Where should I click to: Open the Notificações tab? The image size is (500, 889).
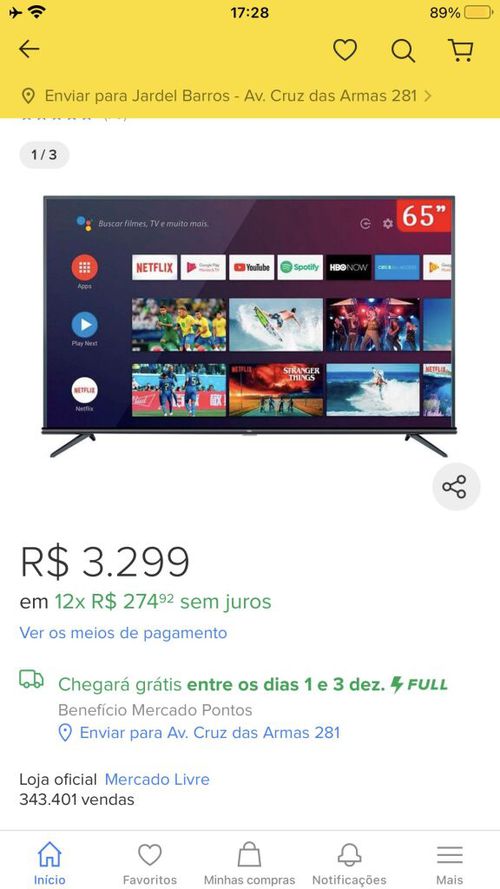click(349, 863)
